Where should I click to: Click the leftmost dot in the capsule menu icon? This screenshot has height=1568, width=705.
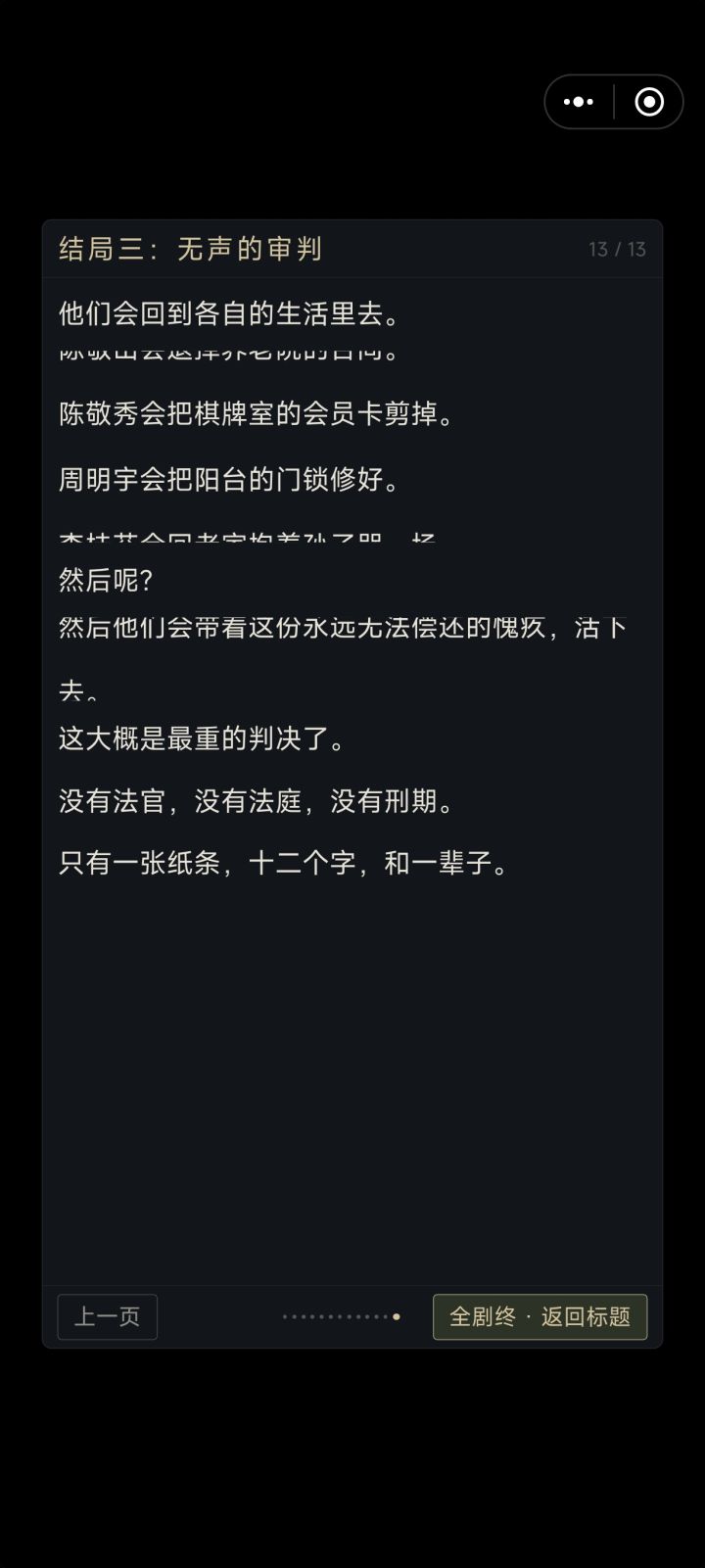pyautogui.click(x=566, y=101)
